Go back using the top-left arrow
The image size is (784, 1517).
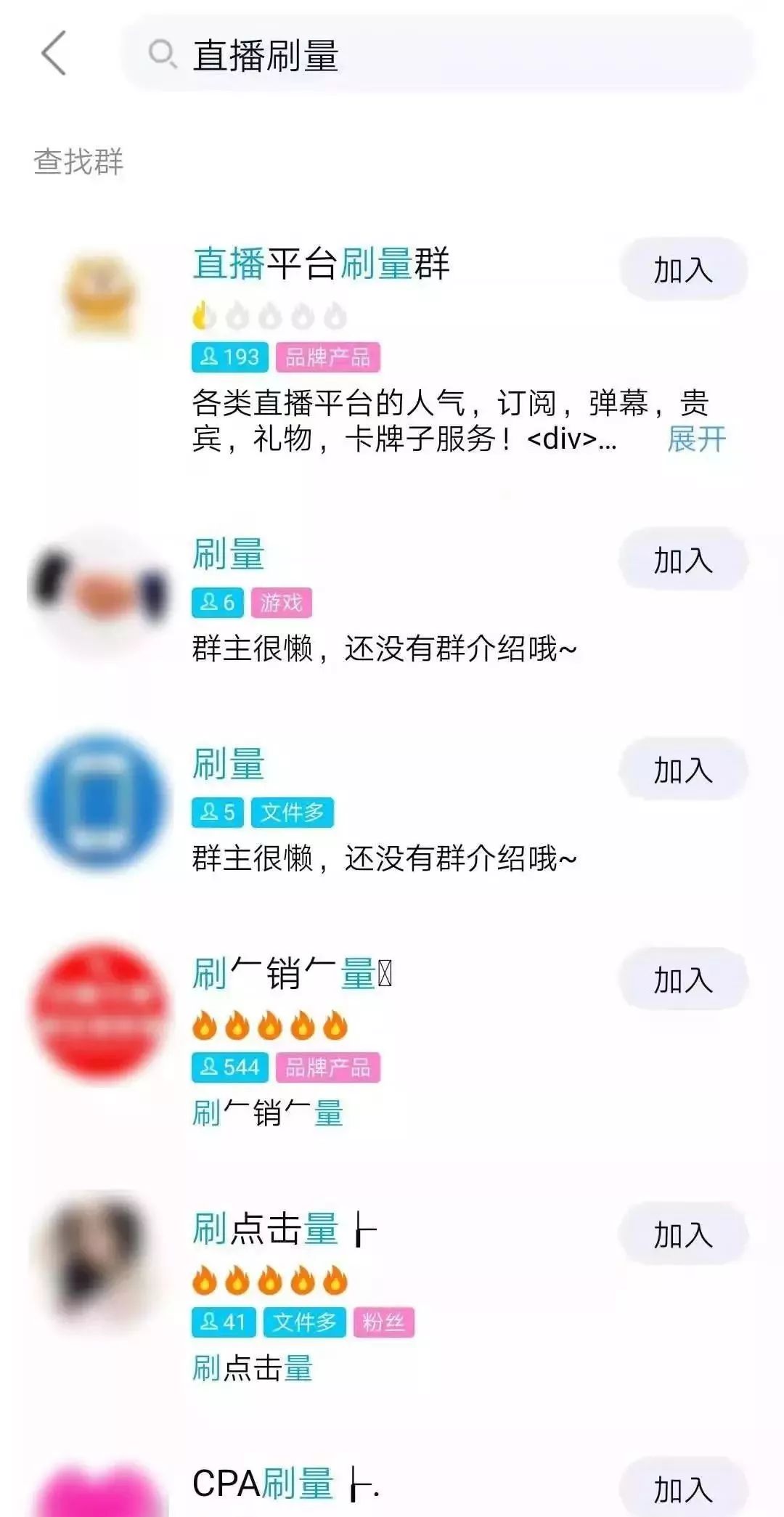(x=54, y=53)
